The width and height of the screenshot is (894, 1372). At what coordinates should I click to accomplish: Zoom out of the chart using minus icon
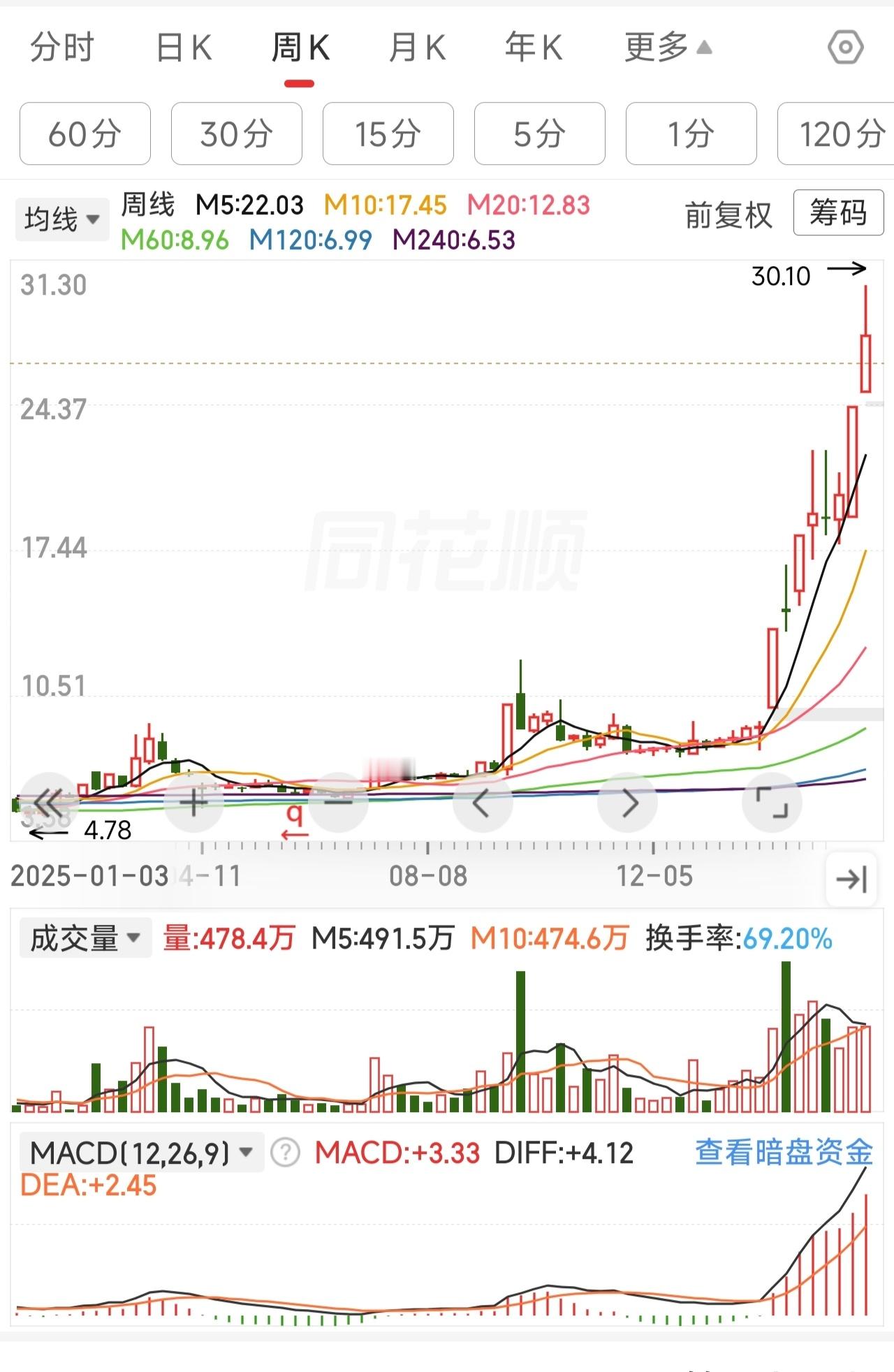click(x=337, y=802)
